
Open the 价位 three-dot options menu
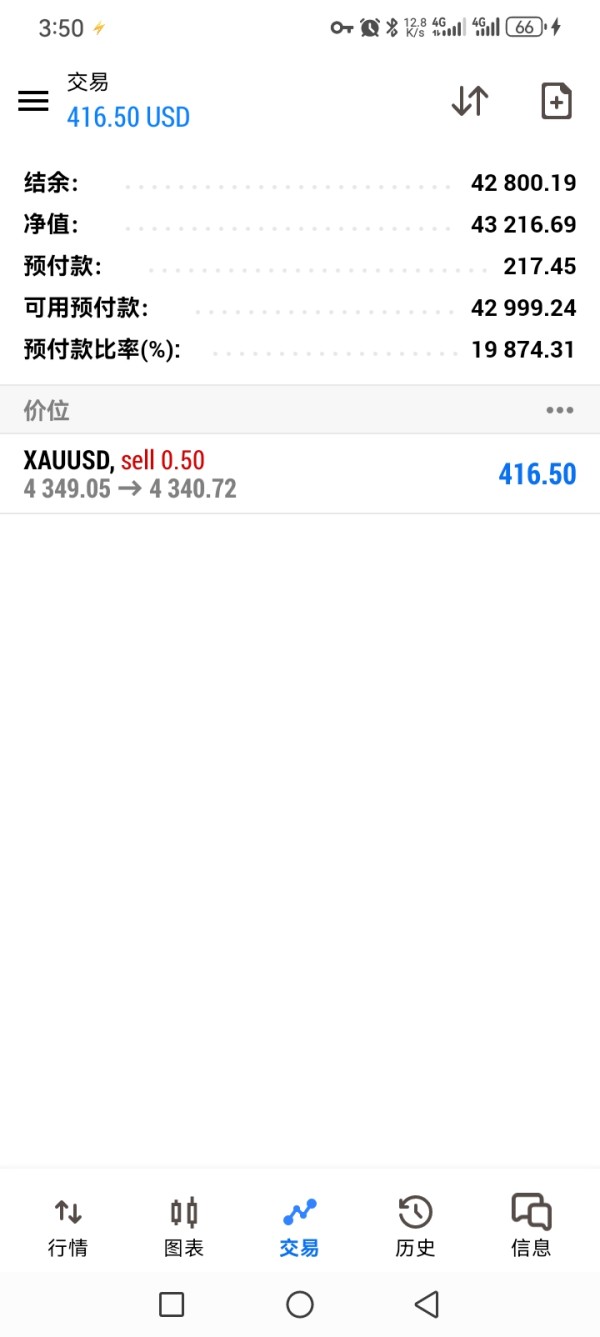pyautogui.click(x=560, y=410)
